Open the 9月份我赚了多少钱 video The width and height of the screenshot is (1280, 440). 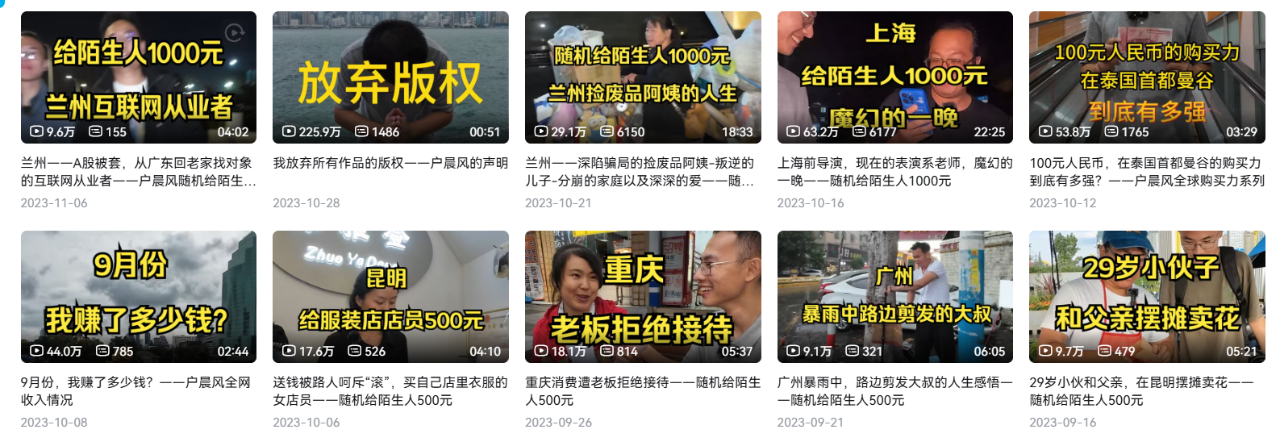[x=138, y=296]
